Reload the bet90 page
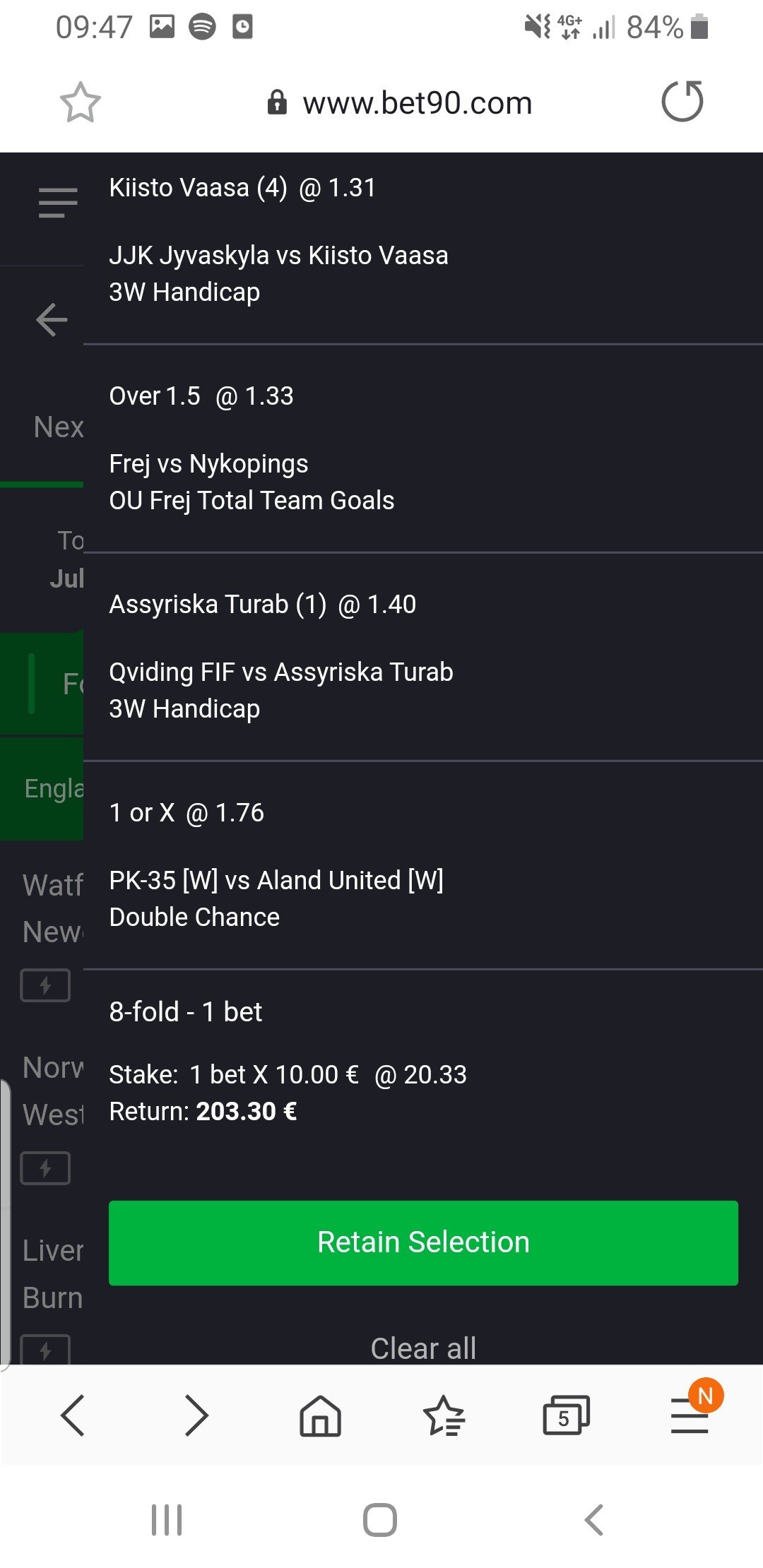 click(682, 102)
